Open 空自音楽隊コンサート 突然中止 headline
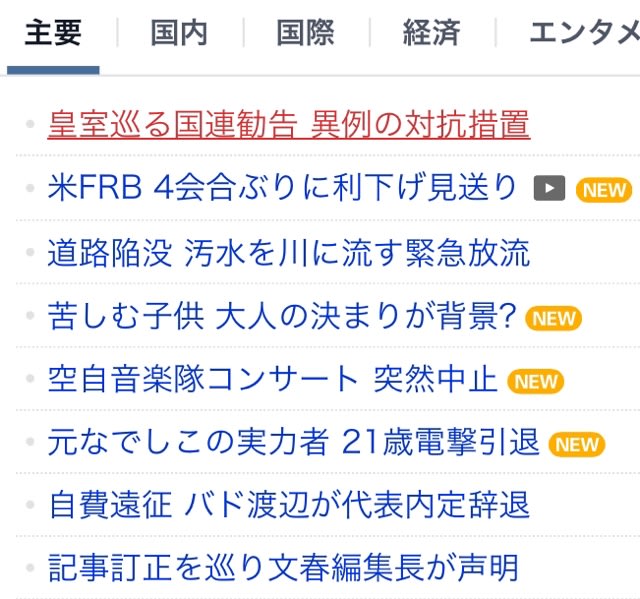This screenshot has height=599, width=640. point(272,380)
